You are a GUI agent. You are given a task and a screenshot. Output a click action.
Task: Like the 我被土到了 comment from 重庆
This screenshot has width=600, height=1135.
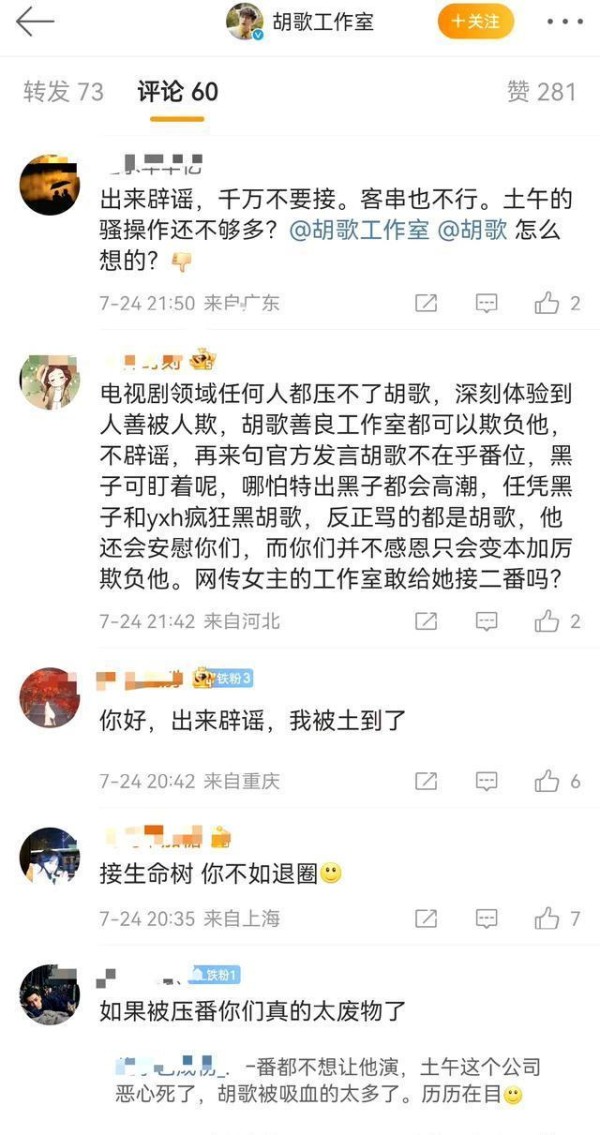point(557,781)
